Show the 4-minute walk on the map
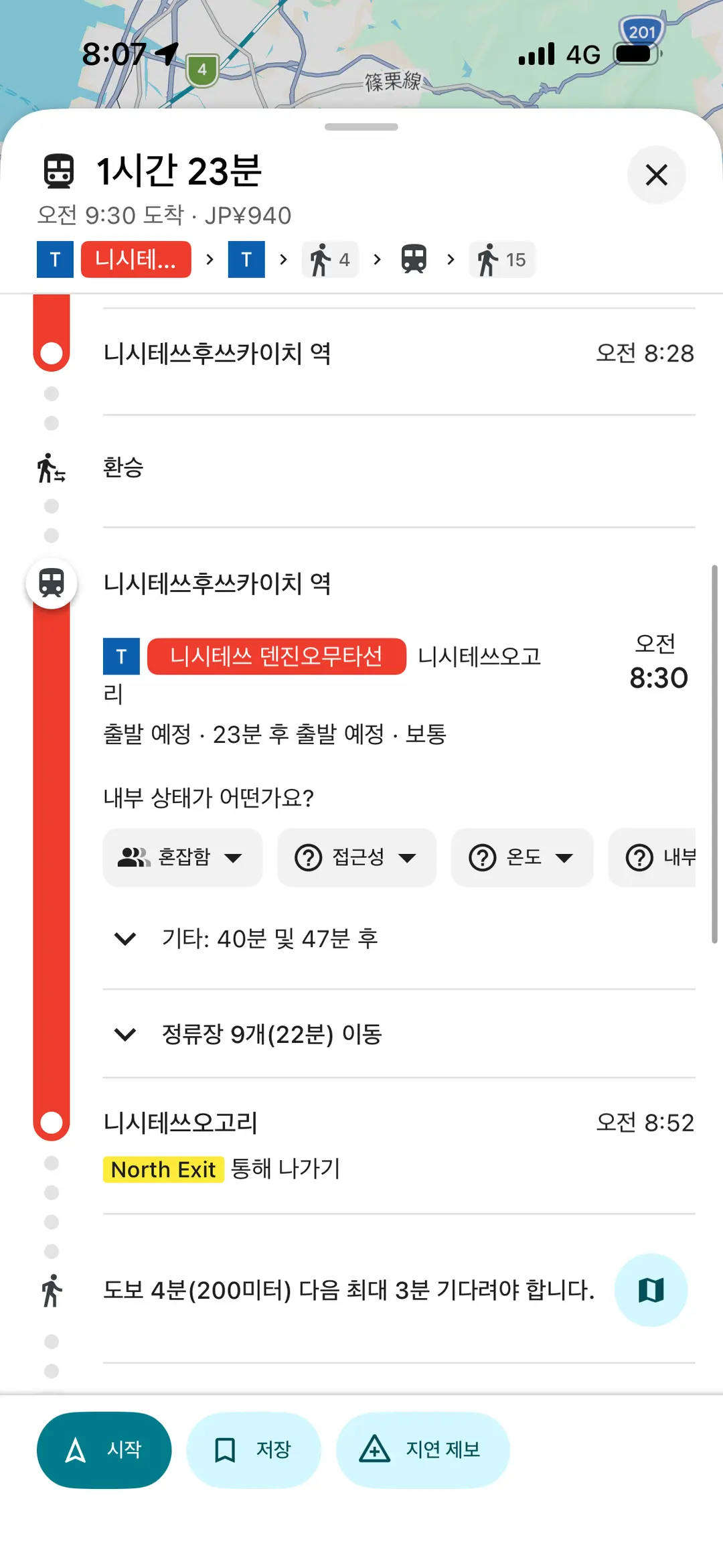The height and width of the screenshot is (1568, 723). (x=651, y=1289)
